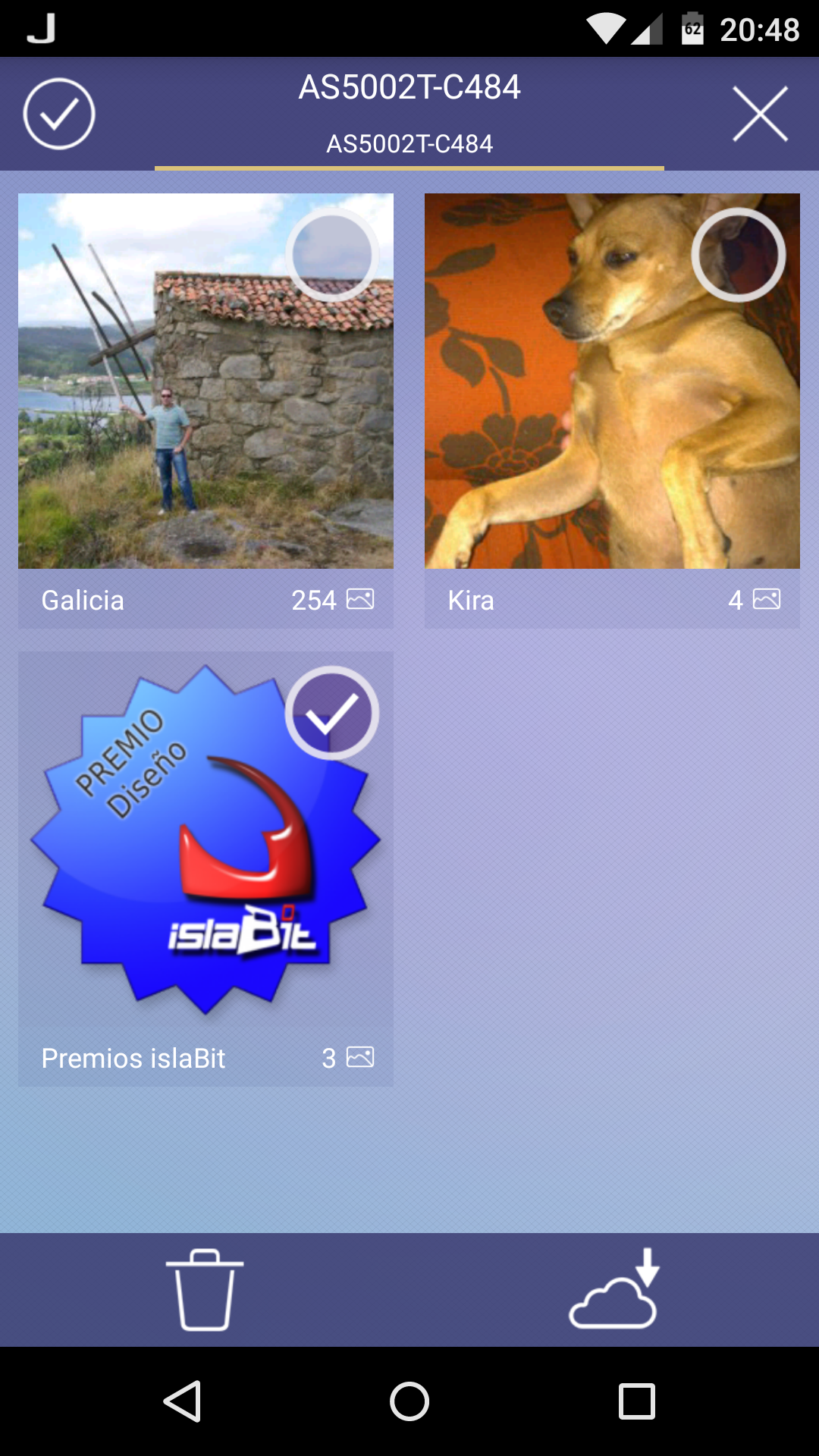Uncheck the Premios islaBit album
Screen dimensions: 819x1456
coord(331,713)
